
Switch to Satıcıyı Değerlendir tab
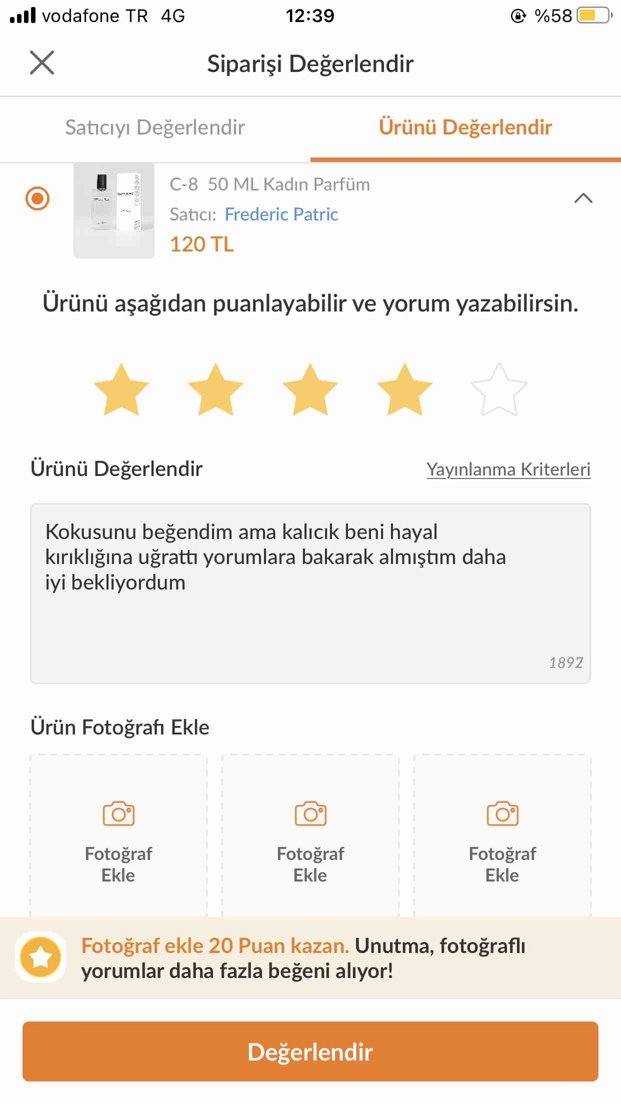tap(155, 127)
